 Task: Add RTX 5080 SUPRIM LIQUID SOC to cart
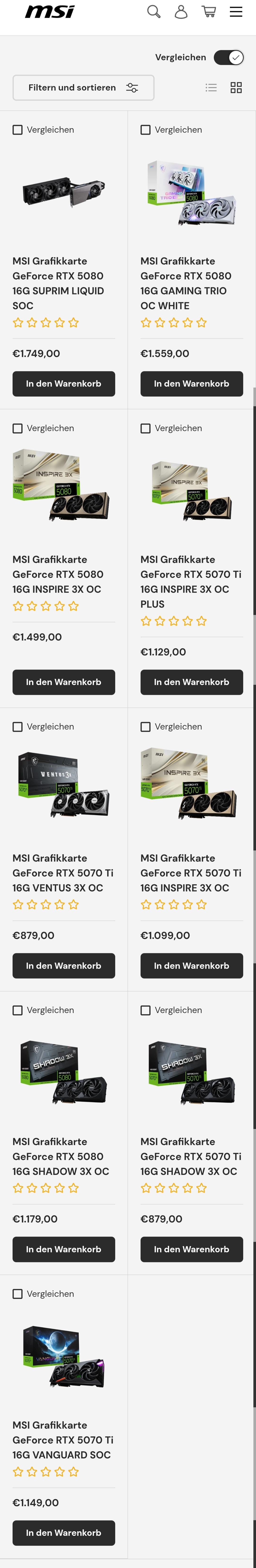63,383
